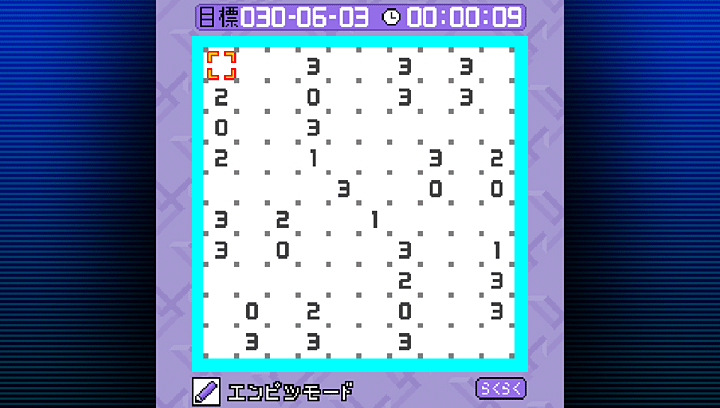Toggle the pencil mode icon
Screen dimensions: 720x408
pos(206,390)
